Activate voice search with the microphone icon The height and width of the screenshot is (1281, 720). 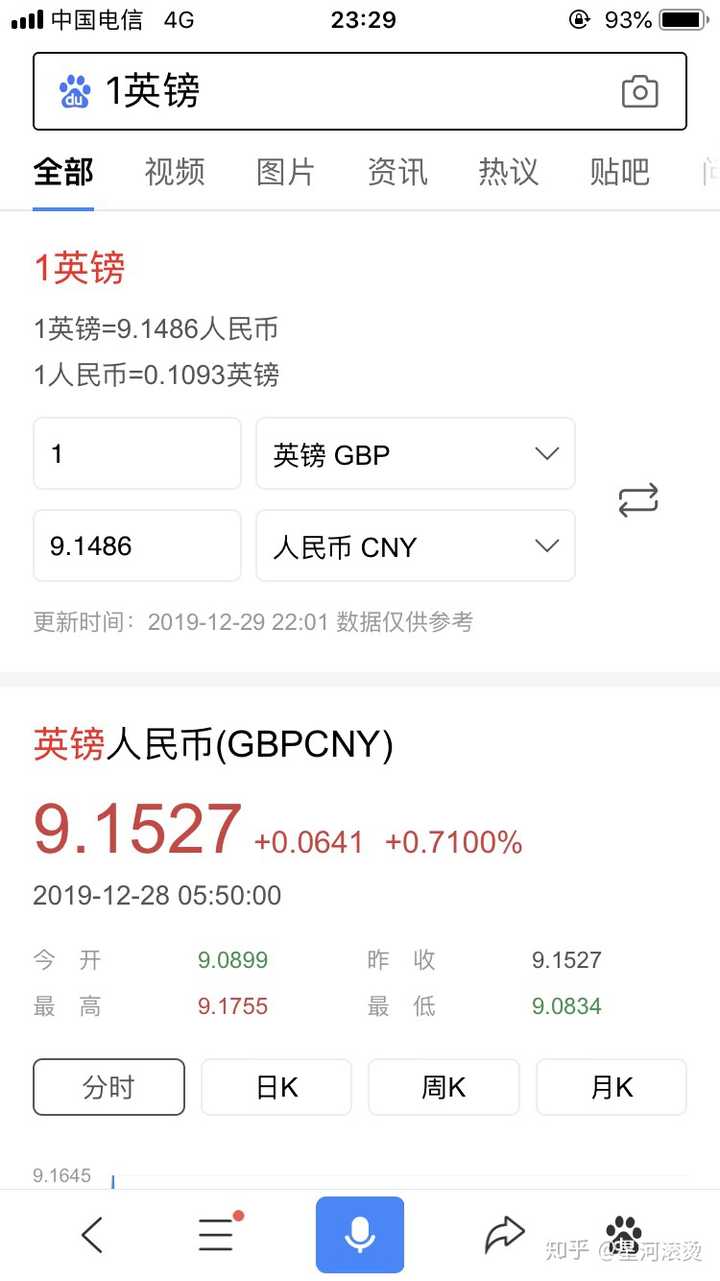(360, 1234)
